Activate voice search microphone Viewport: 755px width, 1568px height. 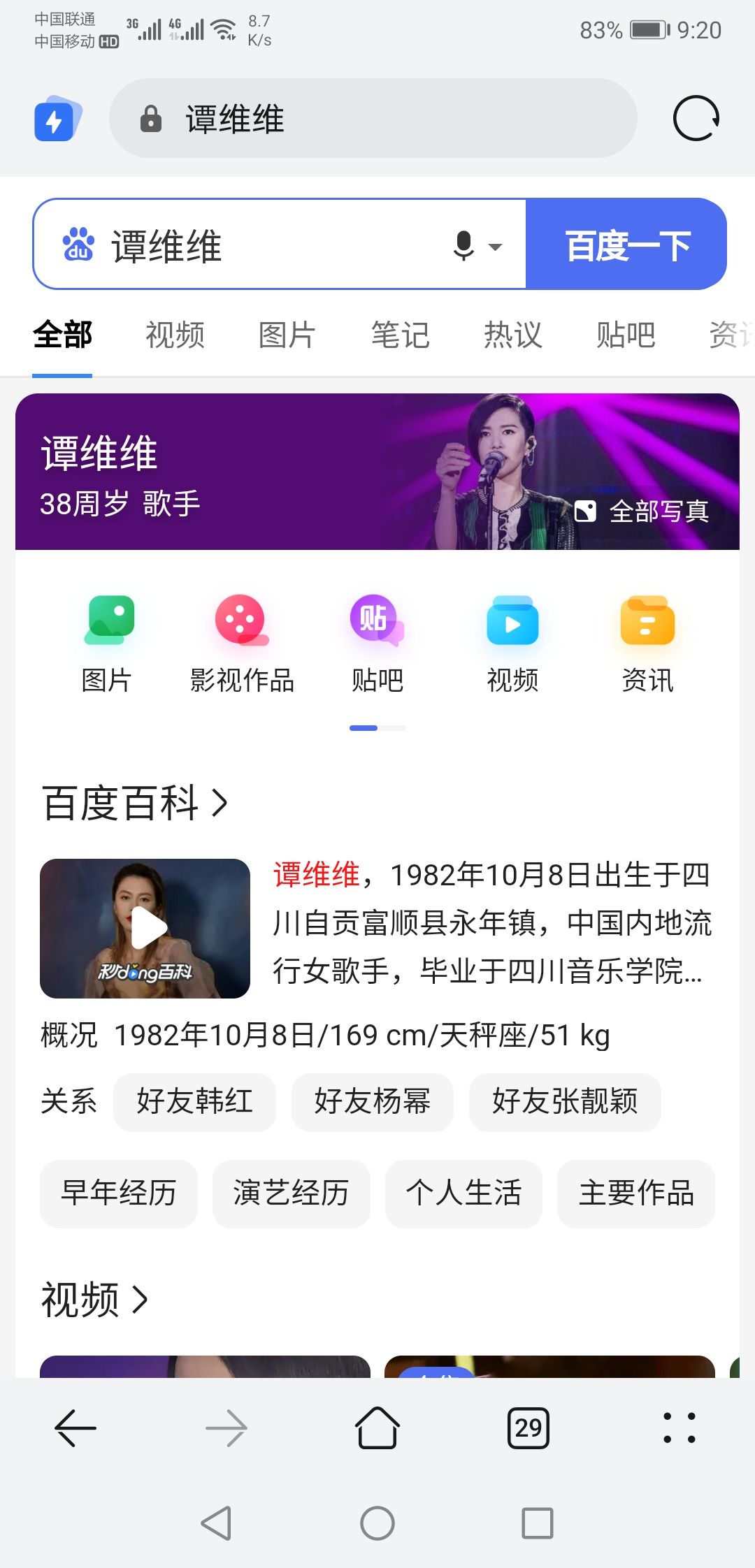click(463, 245)
